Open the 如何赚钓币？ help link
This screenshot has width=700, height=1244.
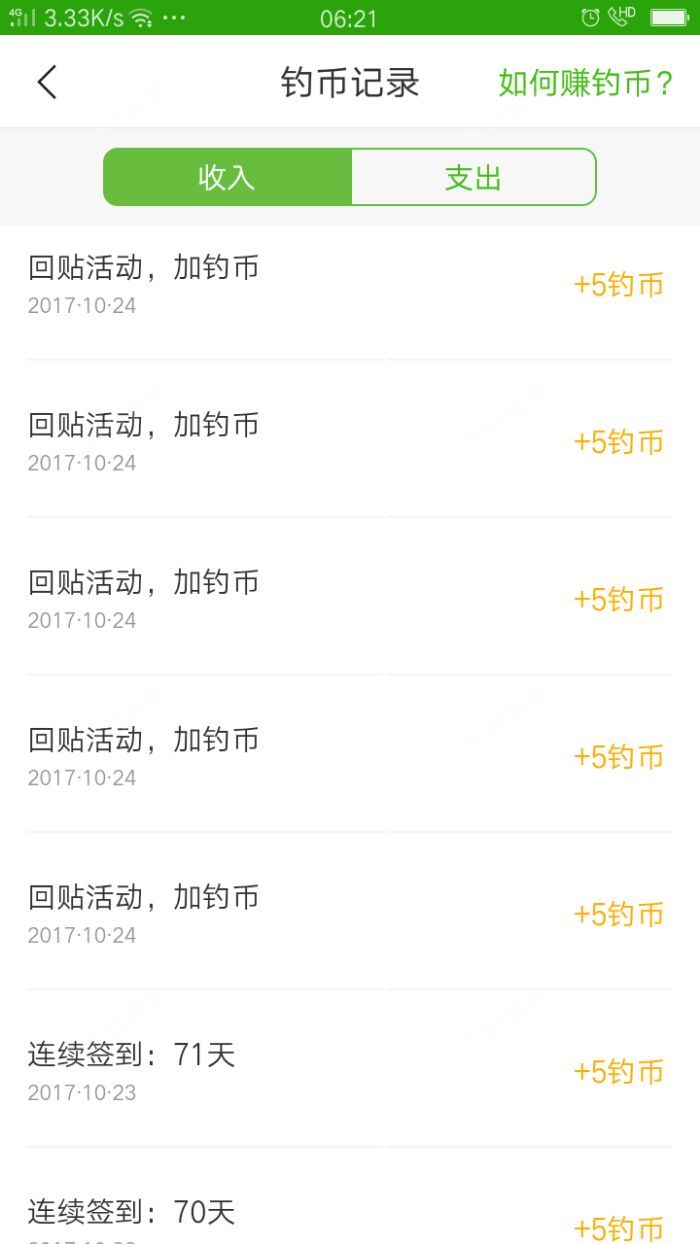point(586,82)
